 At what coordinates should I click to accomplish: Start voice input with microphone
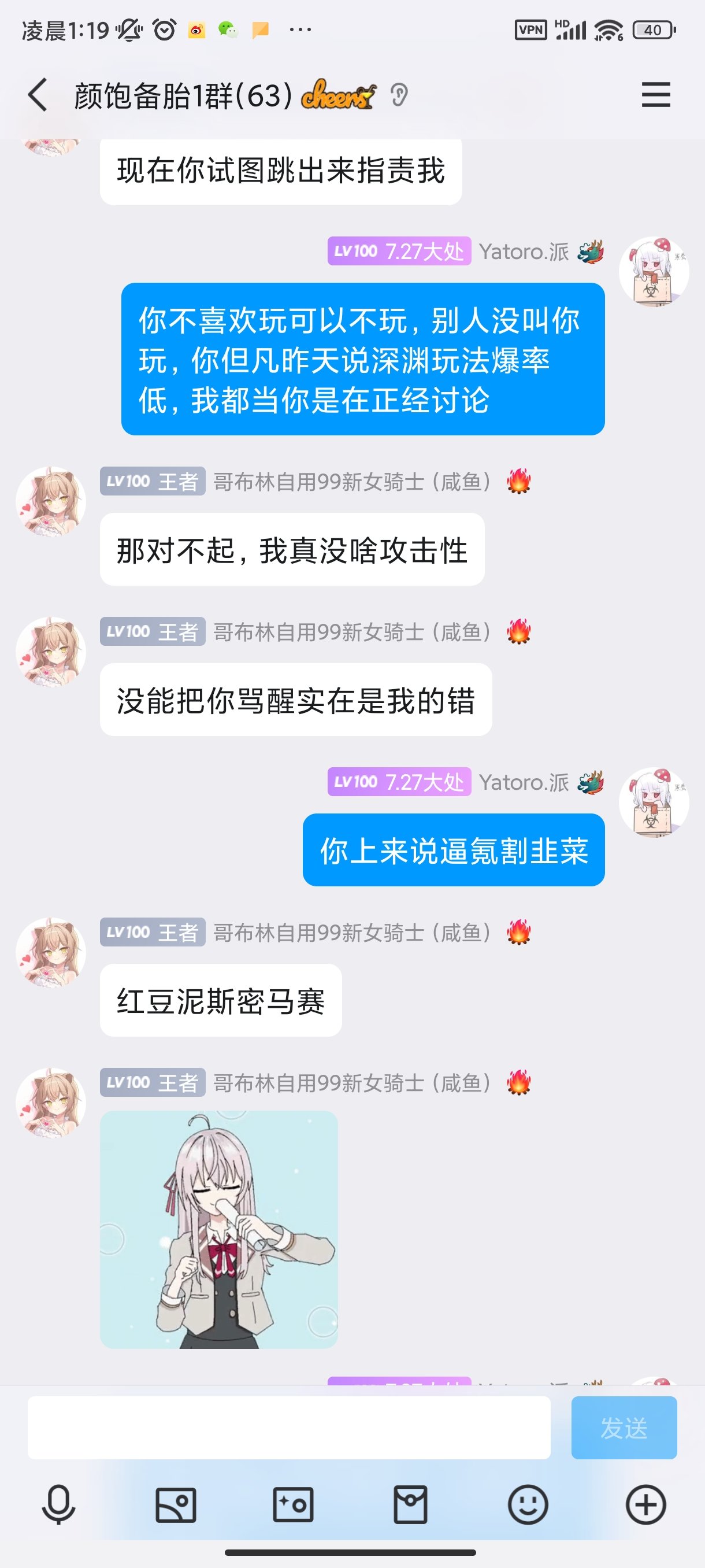58,1505
